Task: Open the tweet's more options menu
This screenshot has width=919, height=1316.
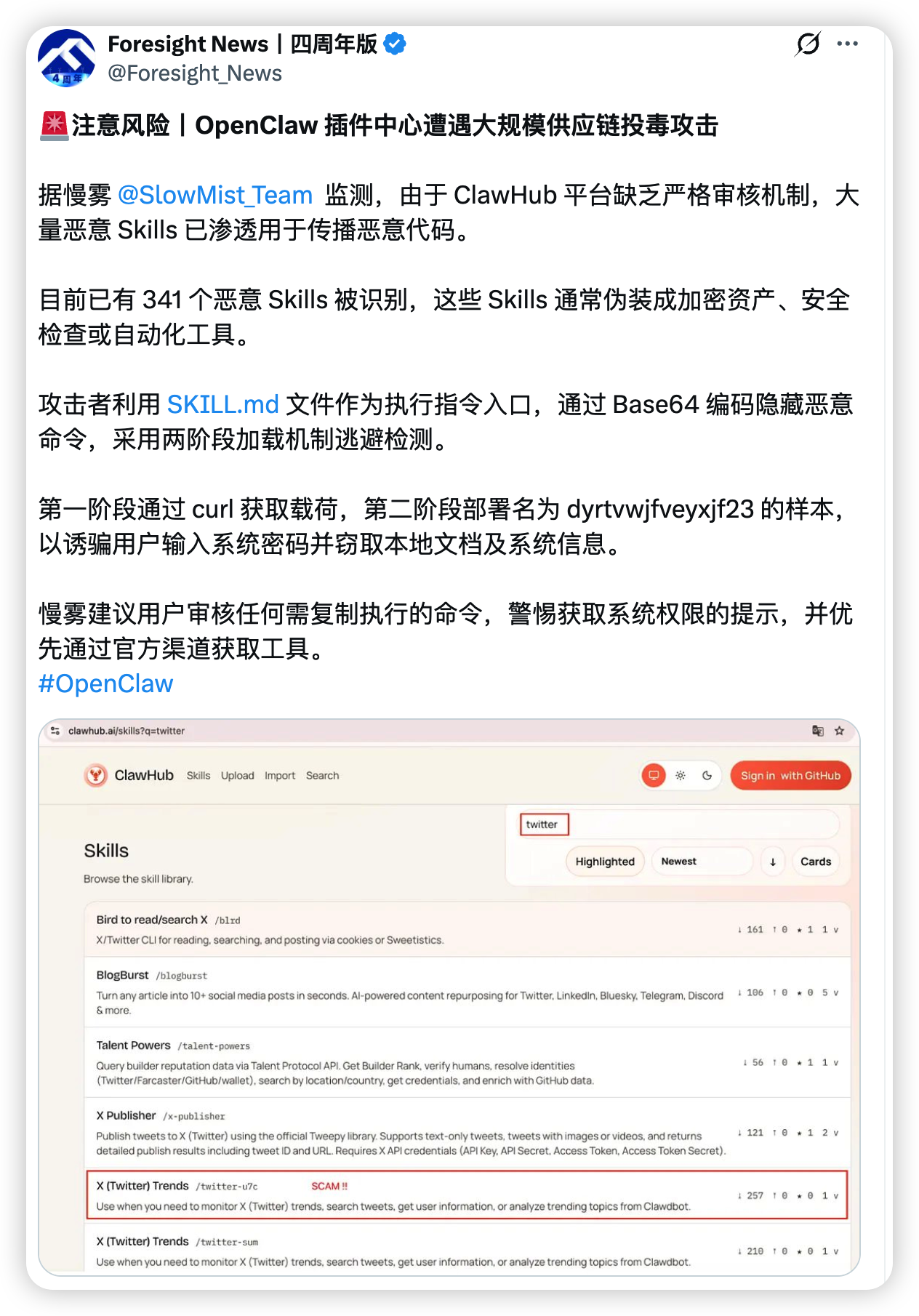Action: 846,44
